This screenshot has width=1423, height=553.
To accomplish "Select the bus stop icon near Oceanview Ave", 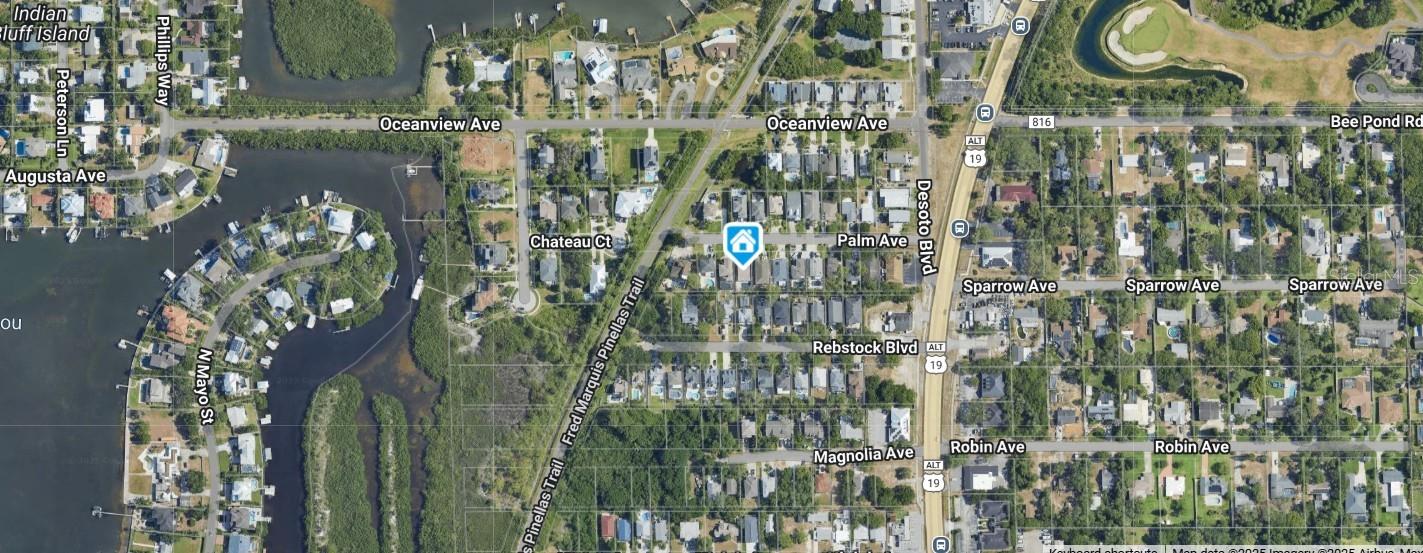I will click(x=984, y=112).
